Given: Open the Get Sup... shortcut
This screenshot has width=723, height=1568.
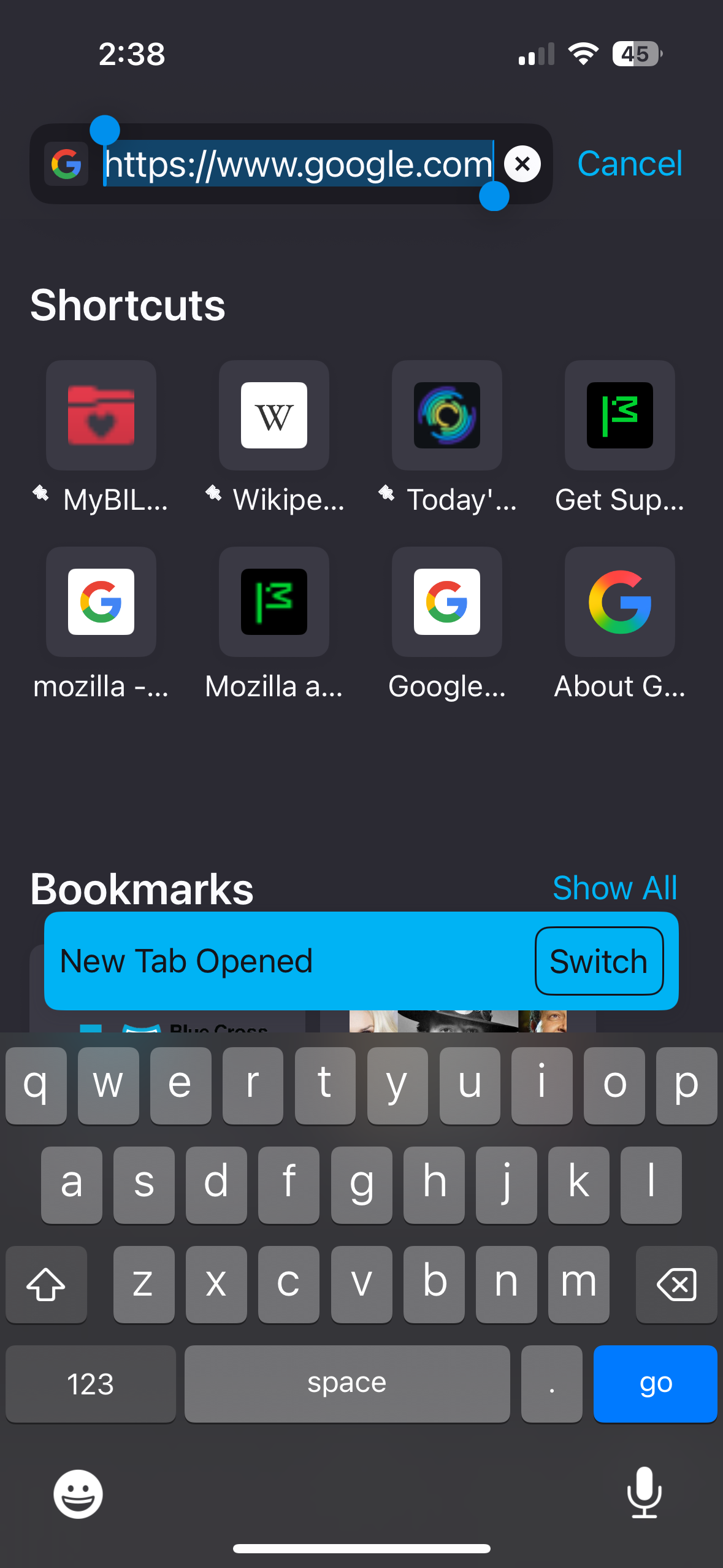Looking at the screenshot, I should pos(619,415).
